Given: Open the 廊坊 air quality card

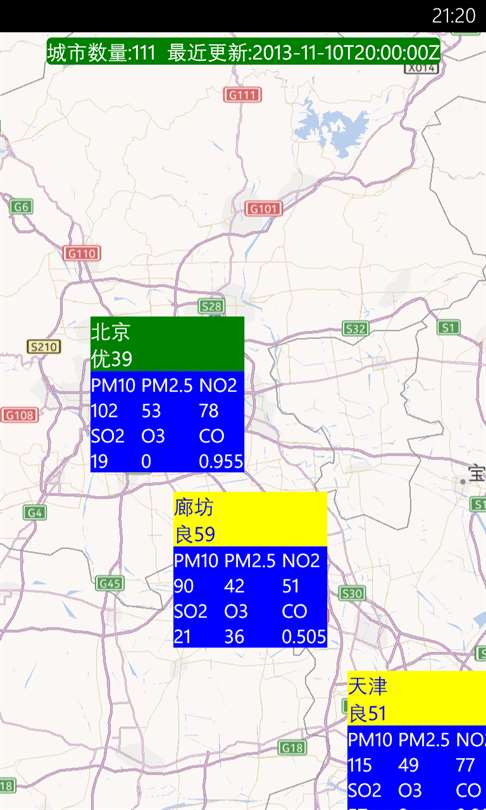Looking at the screenshot, I should tap(250, 569).
